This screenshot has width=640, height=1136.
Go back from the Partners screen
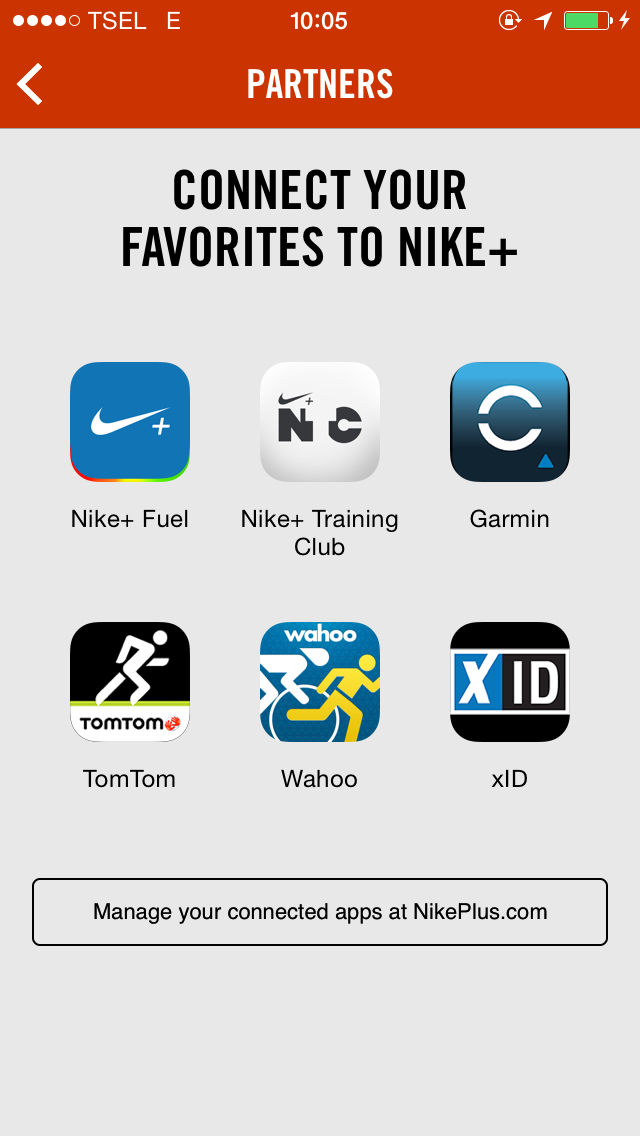point(31,84)
